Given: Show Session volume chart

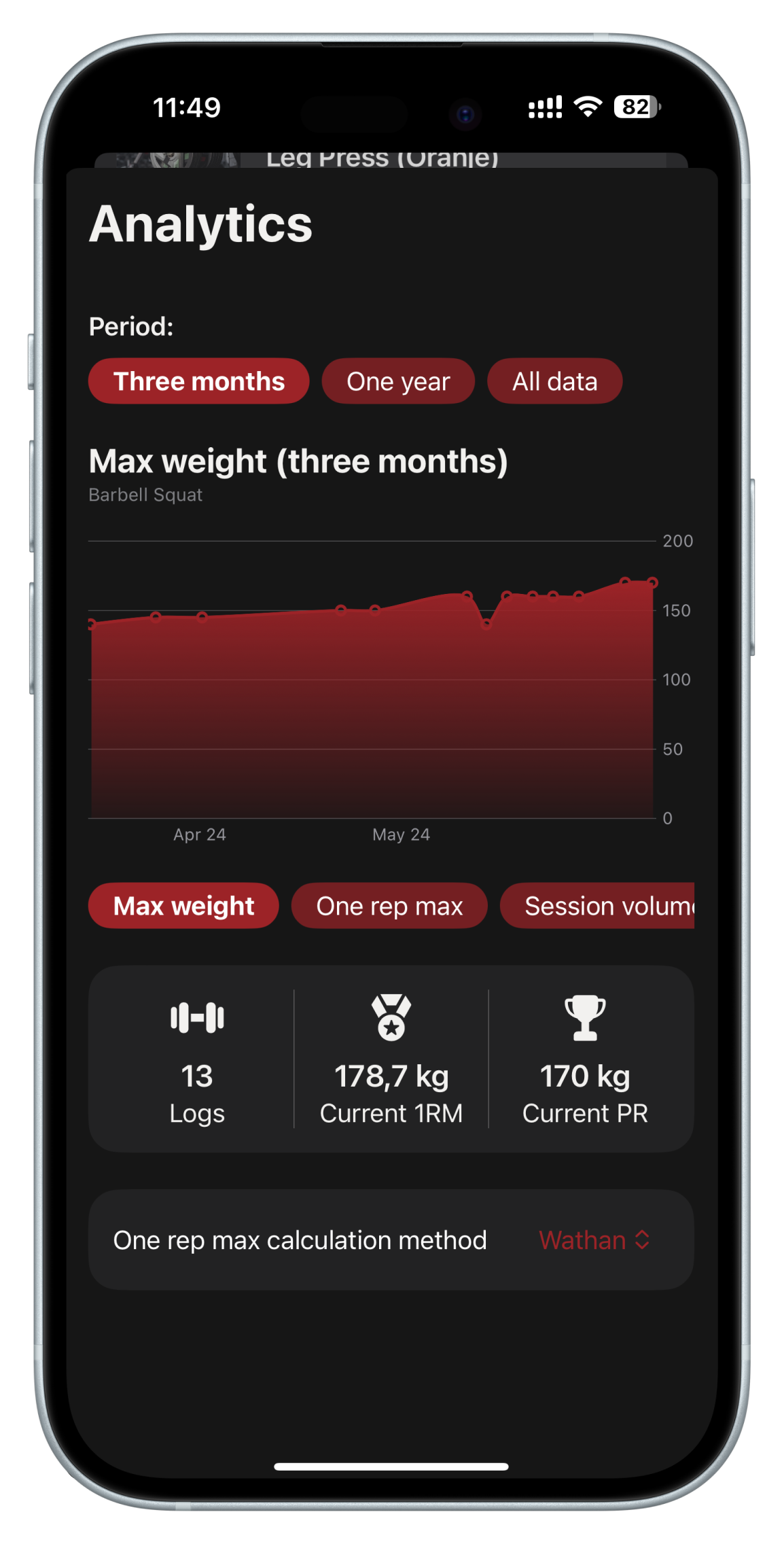Looking at the screenshot, I should (x=598, y=906).
